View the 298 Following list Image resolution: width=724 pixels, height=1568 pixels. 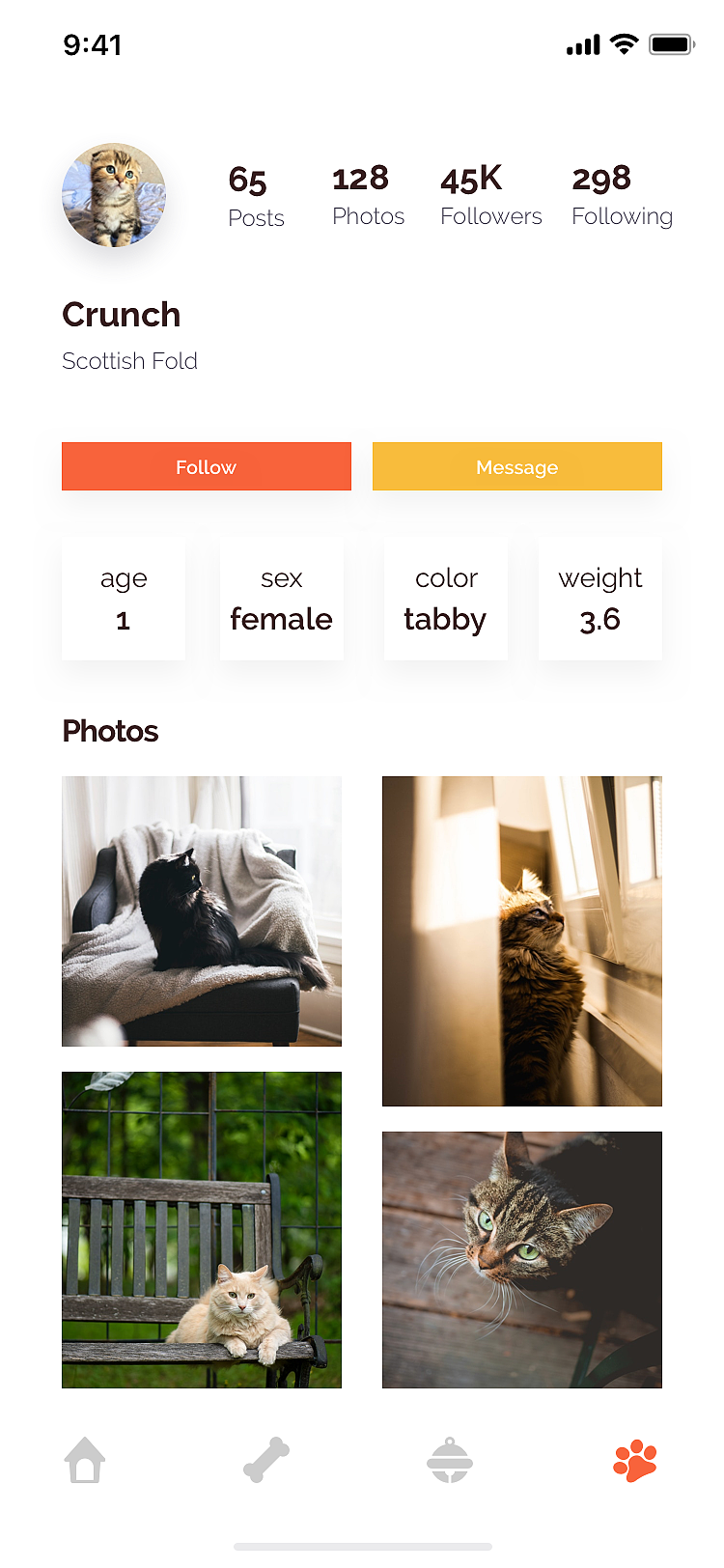click(x=622, y=195)
